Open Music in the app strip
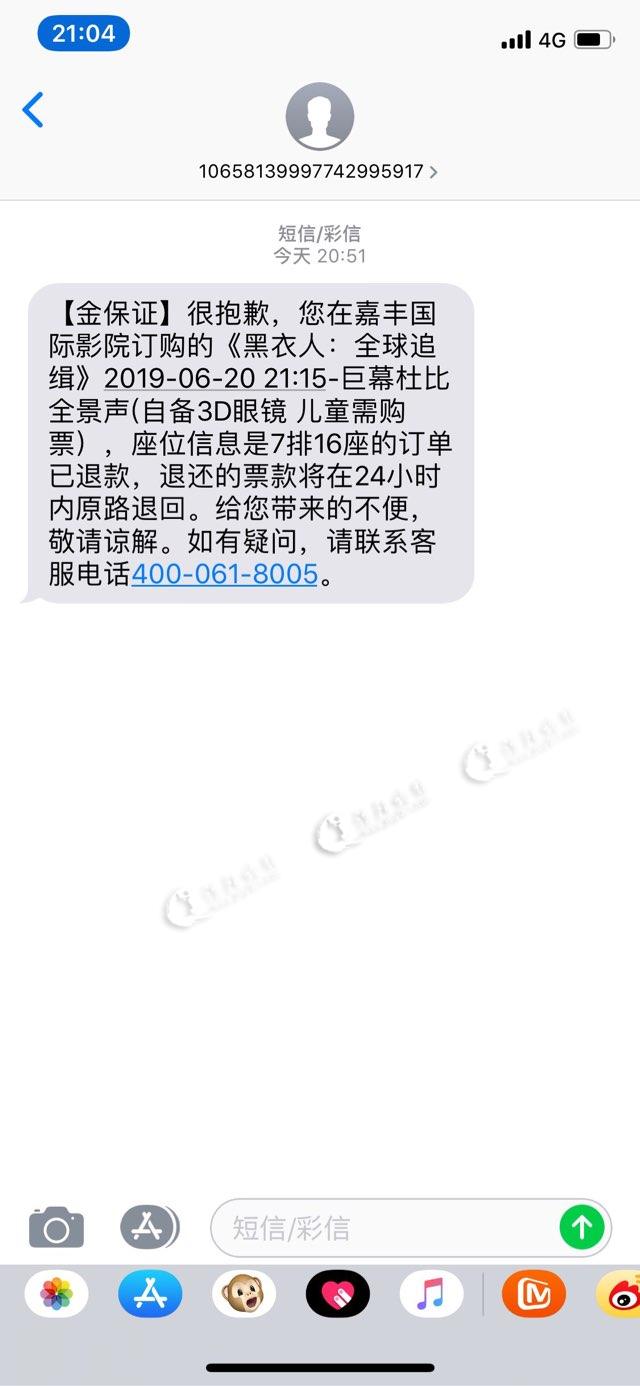Screen dimensions: 640x1386 [431, 1296]
